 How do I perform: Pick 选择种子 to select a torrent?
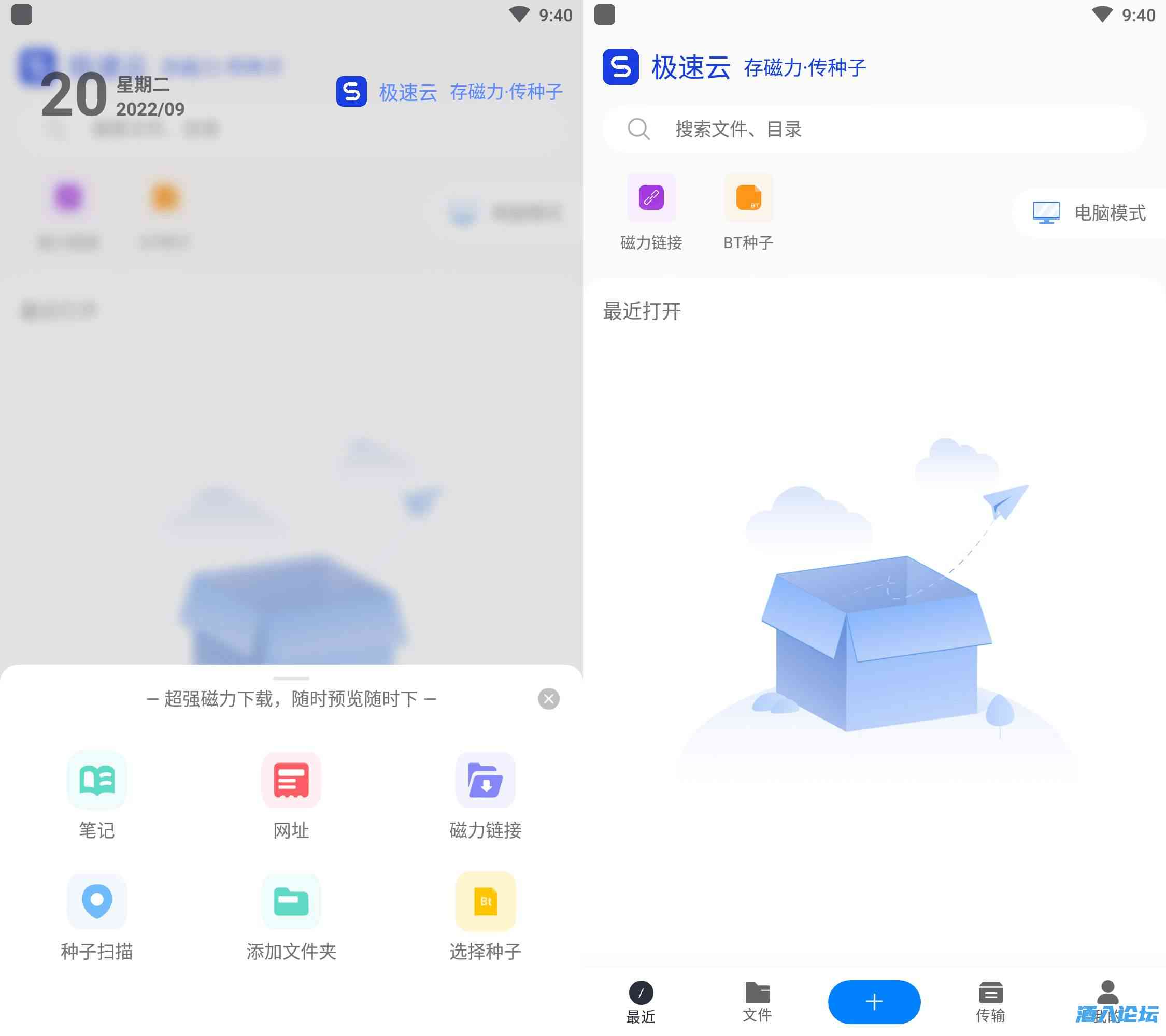485,915
